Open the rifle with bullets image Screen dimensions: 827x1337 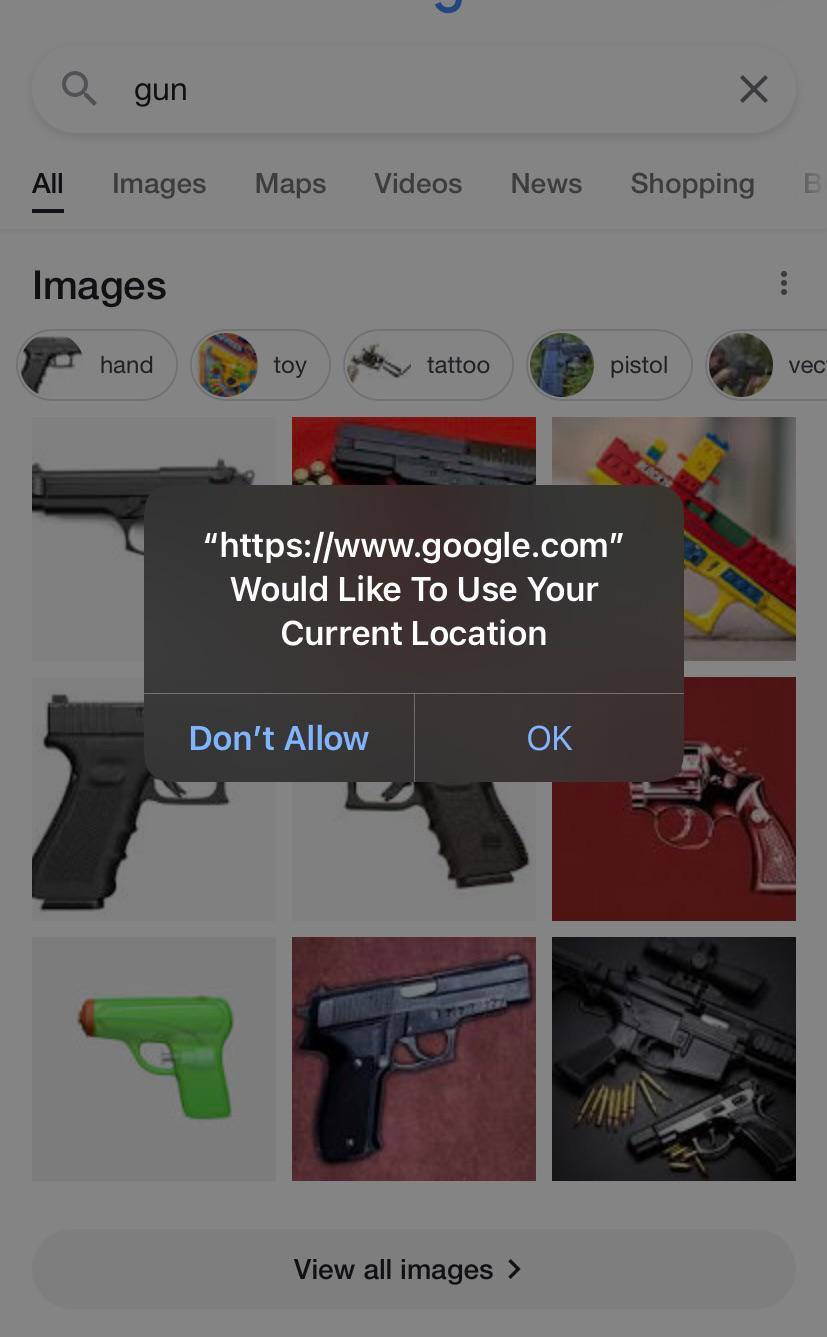(x=674, y=1058)
